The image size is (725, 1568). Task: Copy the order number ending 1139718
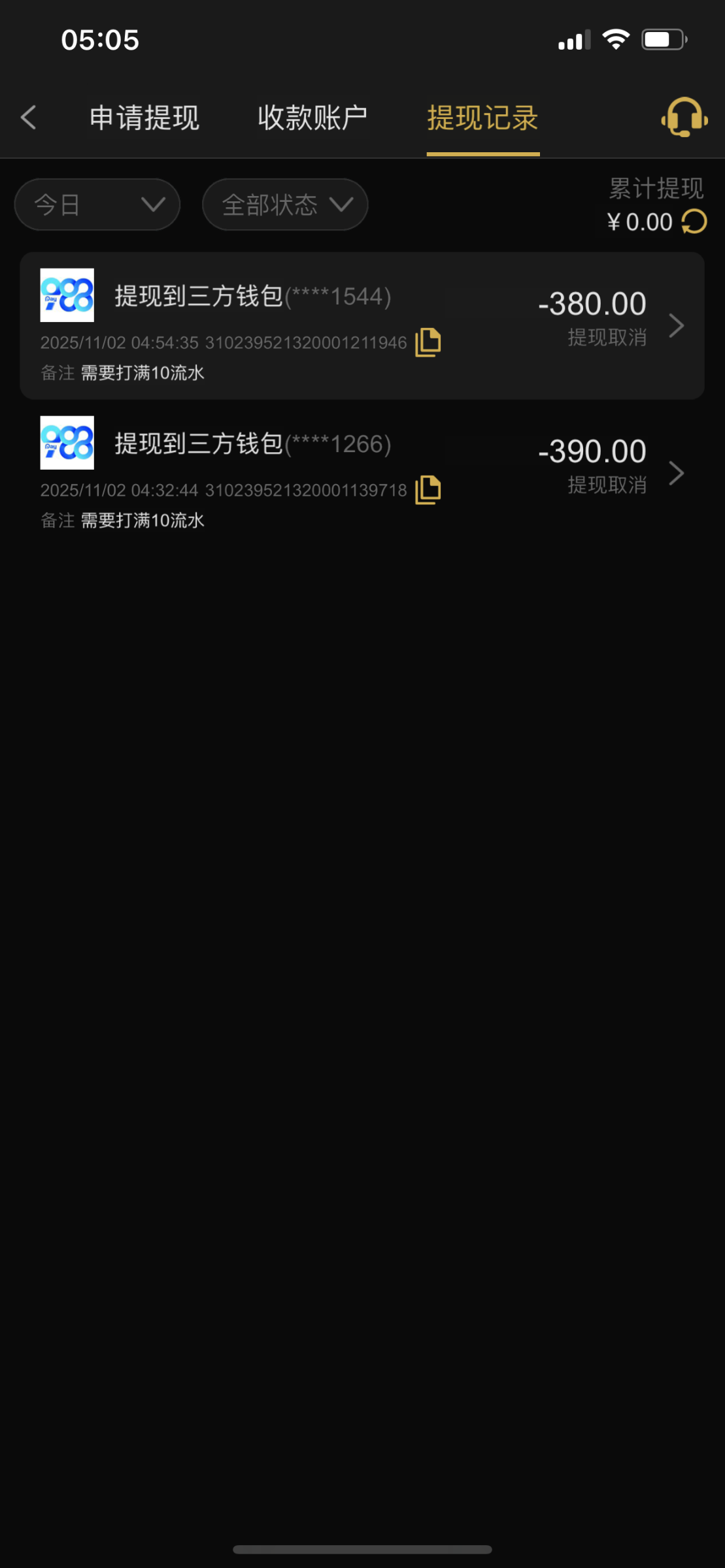pos(428,489)
